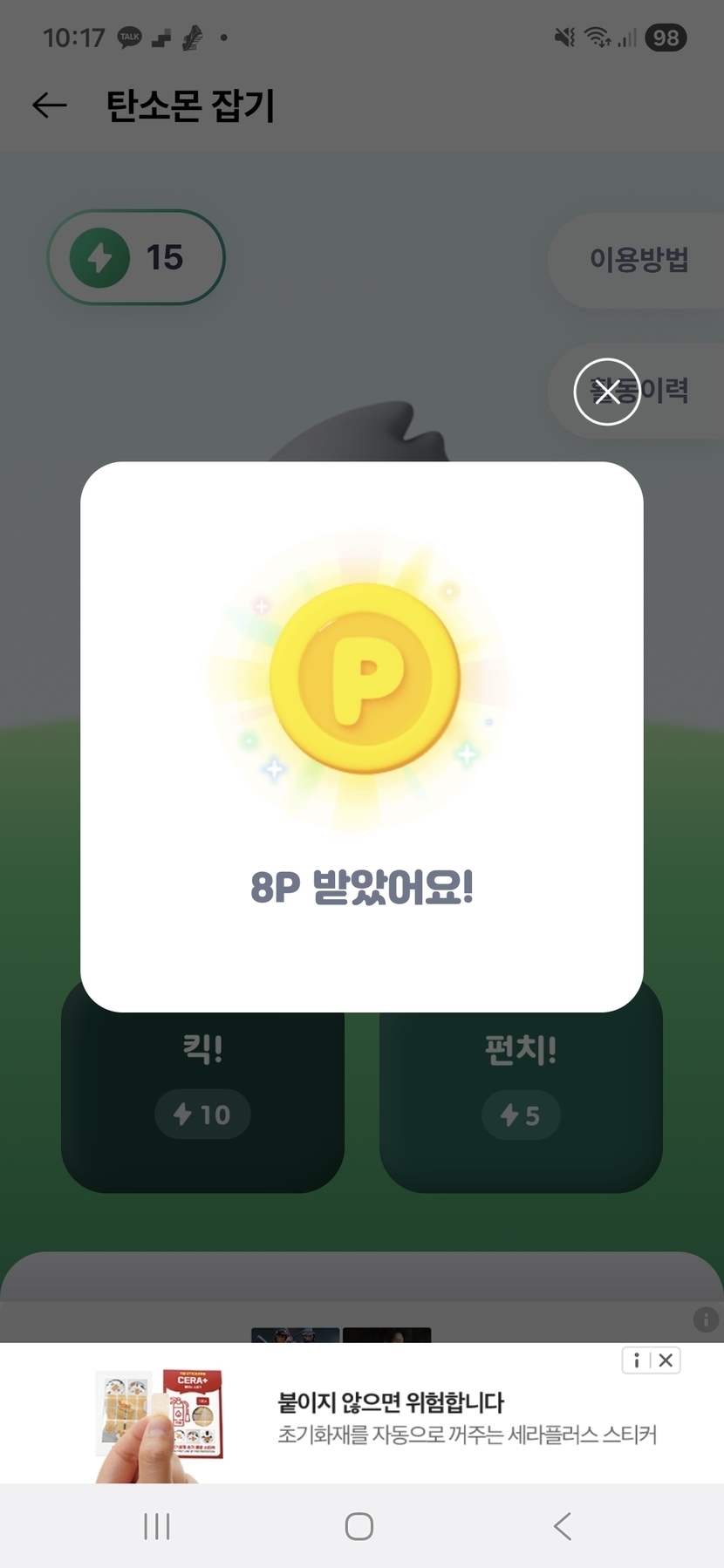Close the 8P reward popup
724x1568 pixels.
[606, 392]
